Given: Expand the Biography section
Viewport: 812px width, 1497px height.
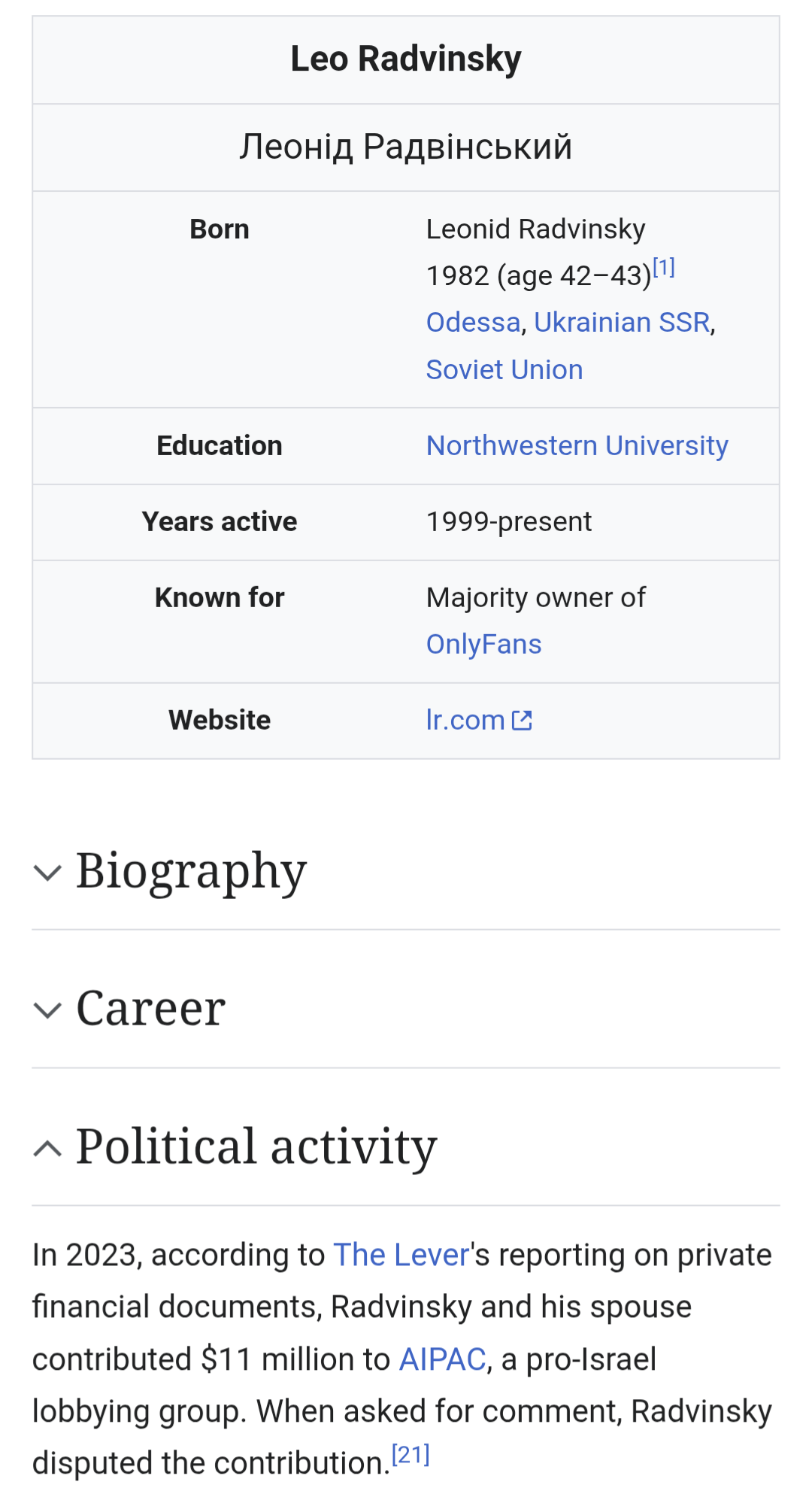Looking at the screenshot, I should tap(192, 872).
